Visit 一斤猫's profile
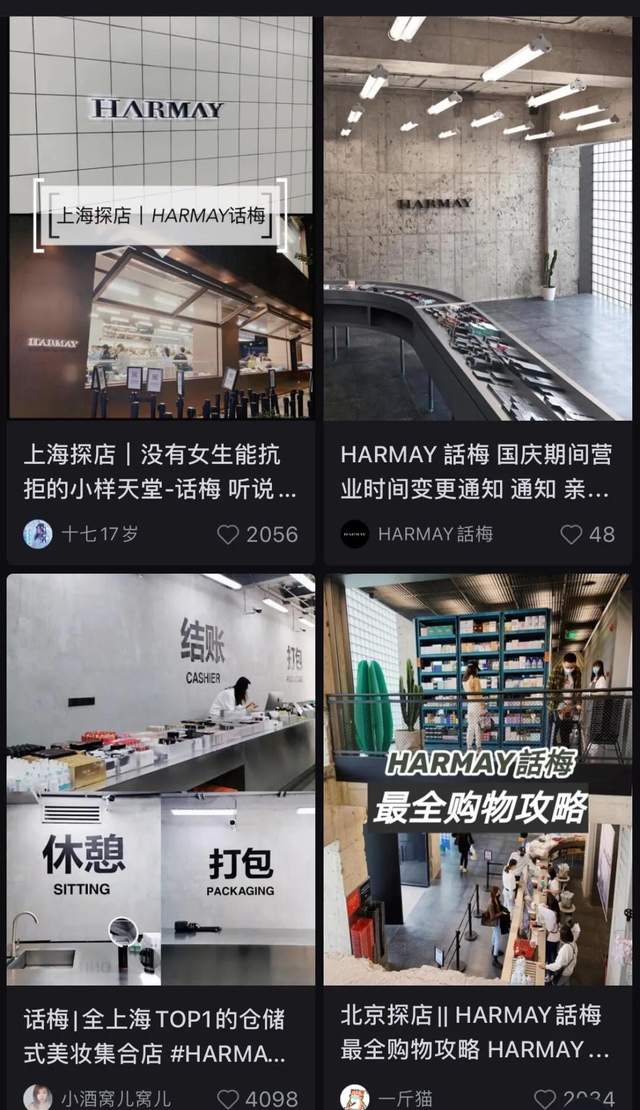 tap(355, 1098)
